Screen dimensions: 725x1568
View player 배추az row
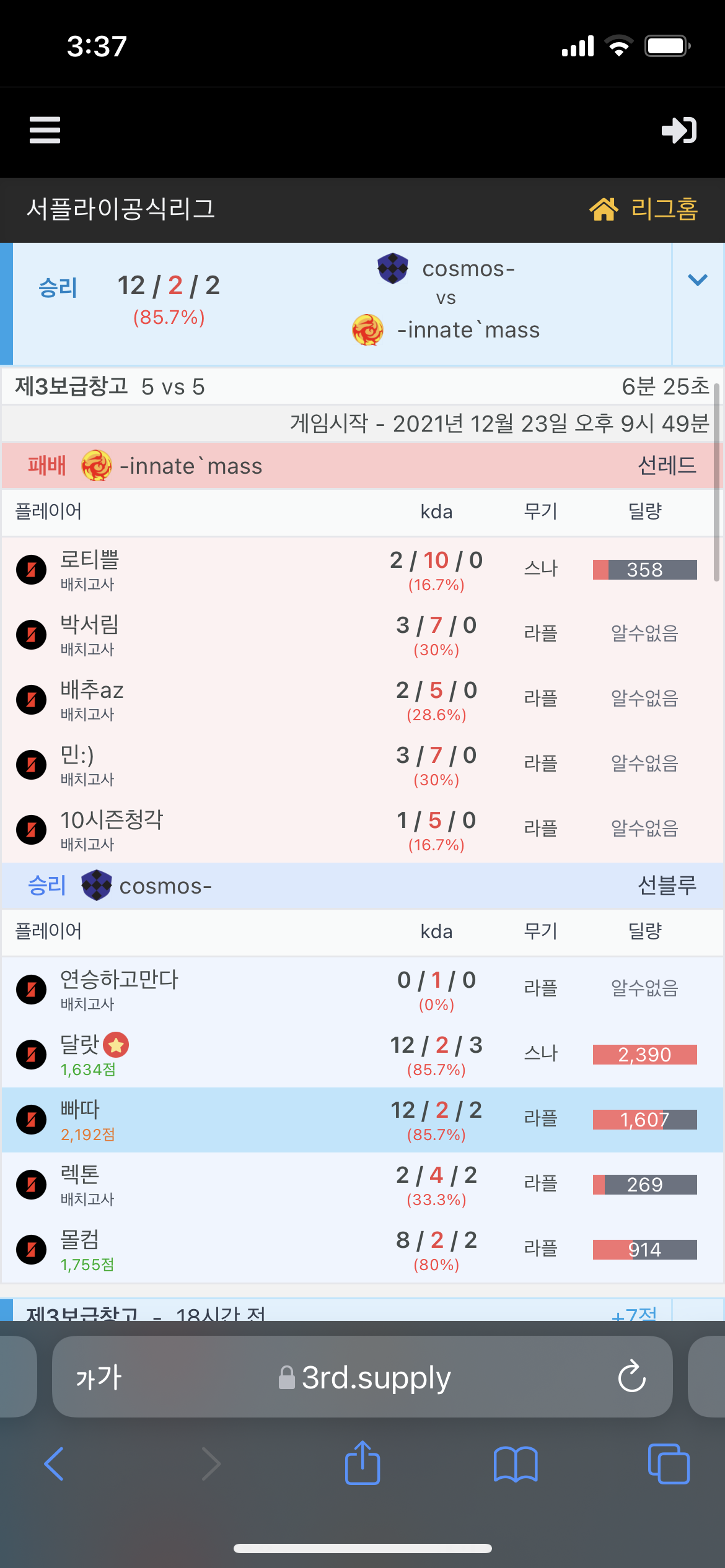[92, 690]
